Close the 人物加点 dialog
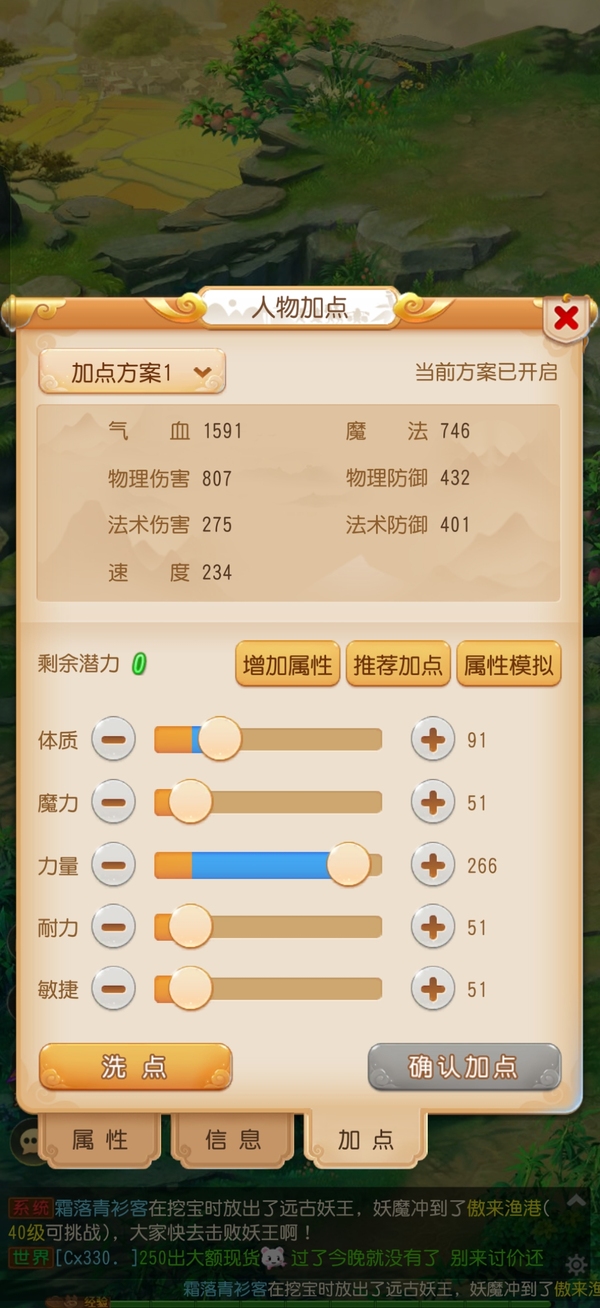 566,318
